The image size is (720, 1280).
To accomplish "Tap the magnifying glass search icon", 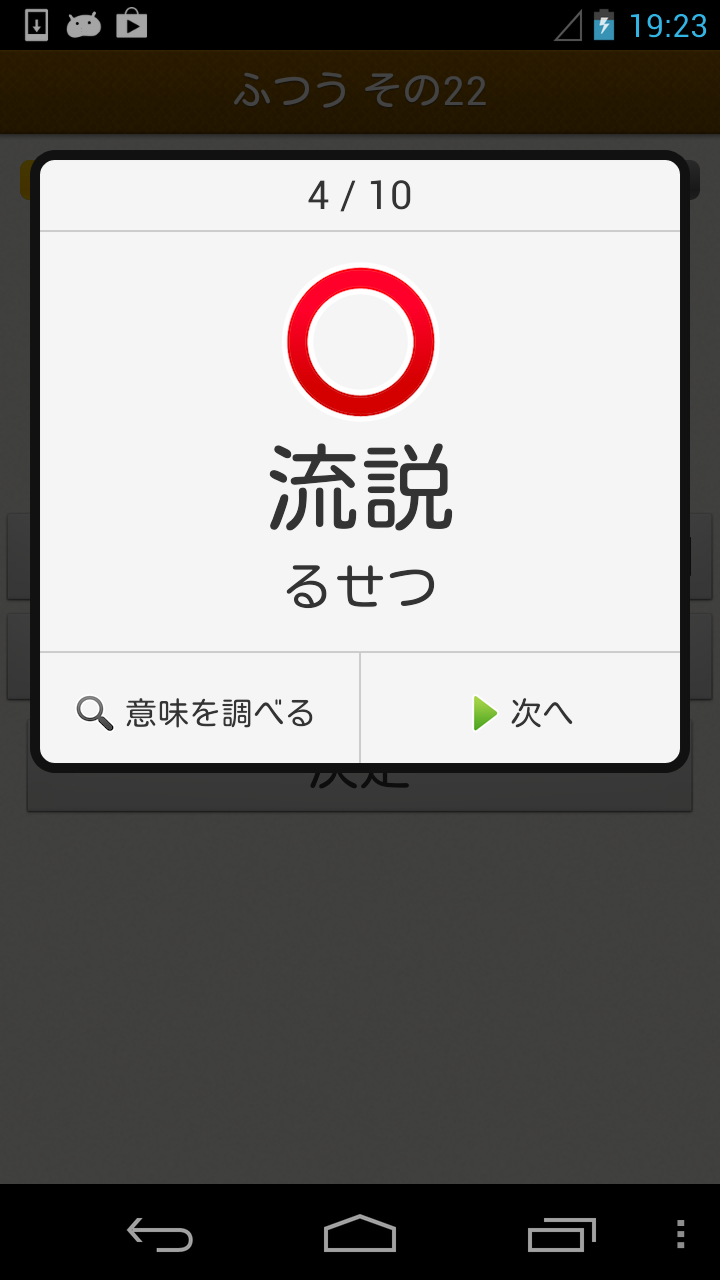I will [93, 712].
